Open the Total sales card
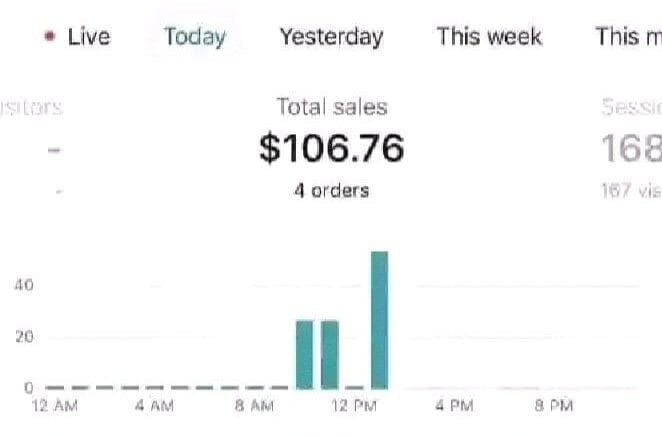This screenshot has height=438, width=662. click(x=331, y=147)
